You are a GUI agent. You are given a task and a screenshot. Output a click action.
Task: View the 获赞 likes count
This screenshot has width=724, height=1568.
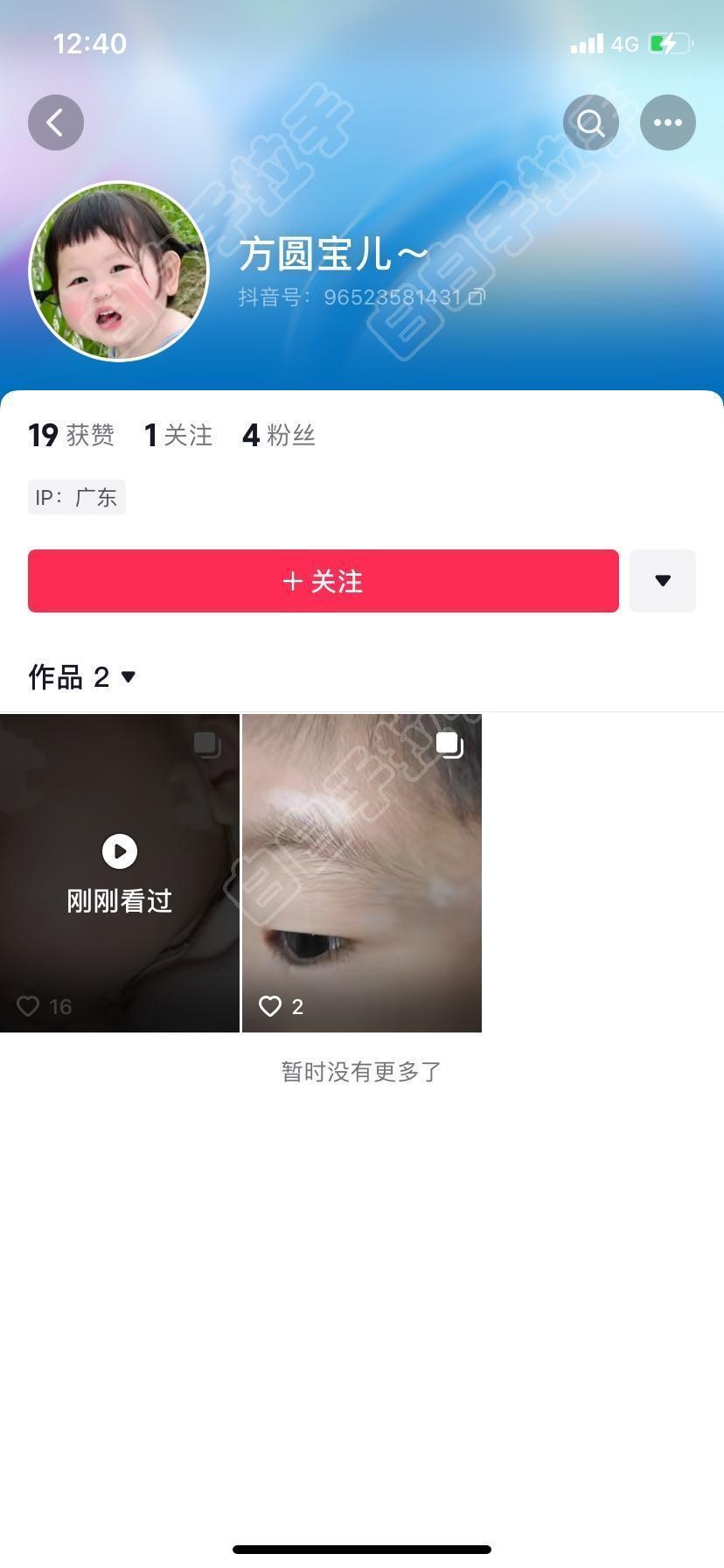(x=71, y=435)
